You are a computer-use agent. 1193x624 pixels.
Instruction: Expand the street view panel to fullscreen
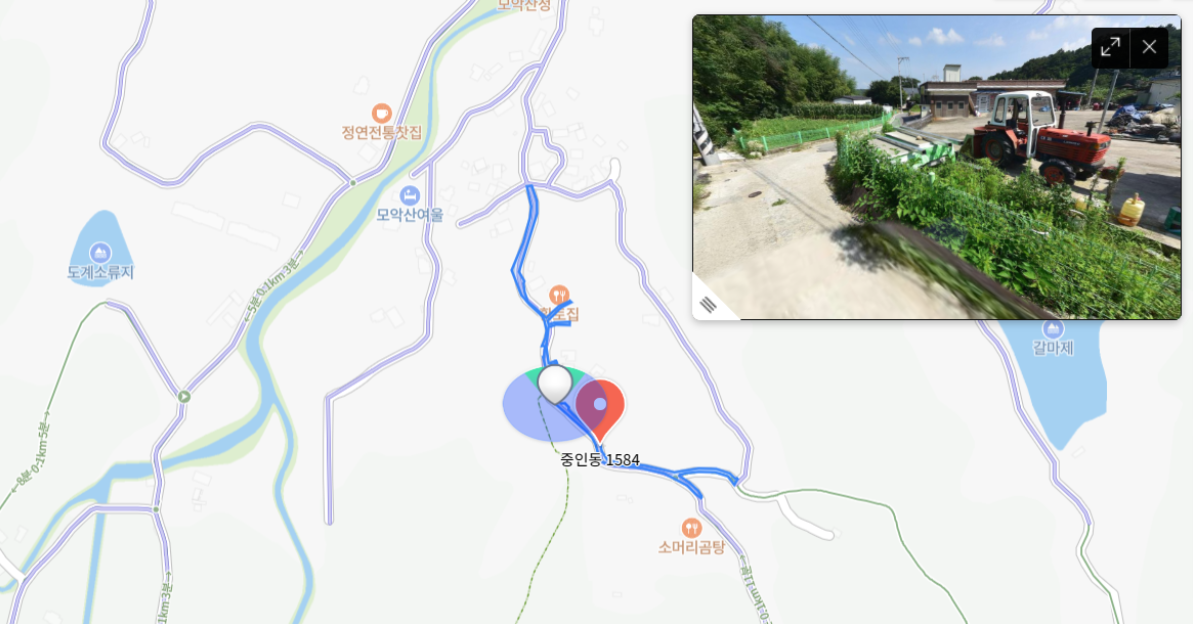1110,47
